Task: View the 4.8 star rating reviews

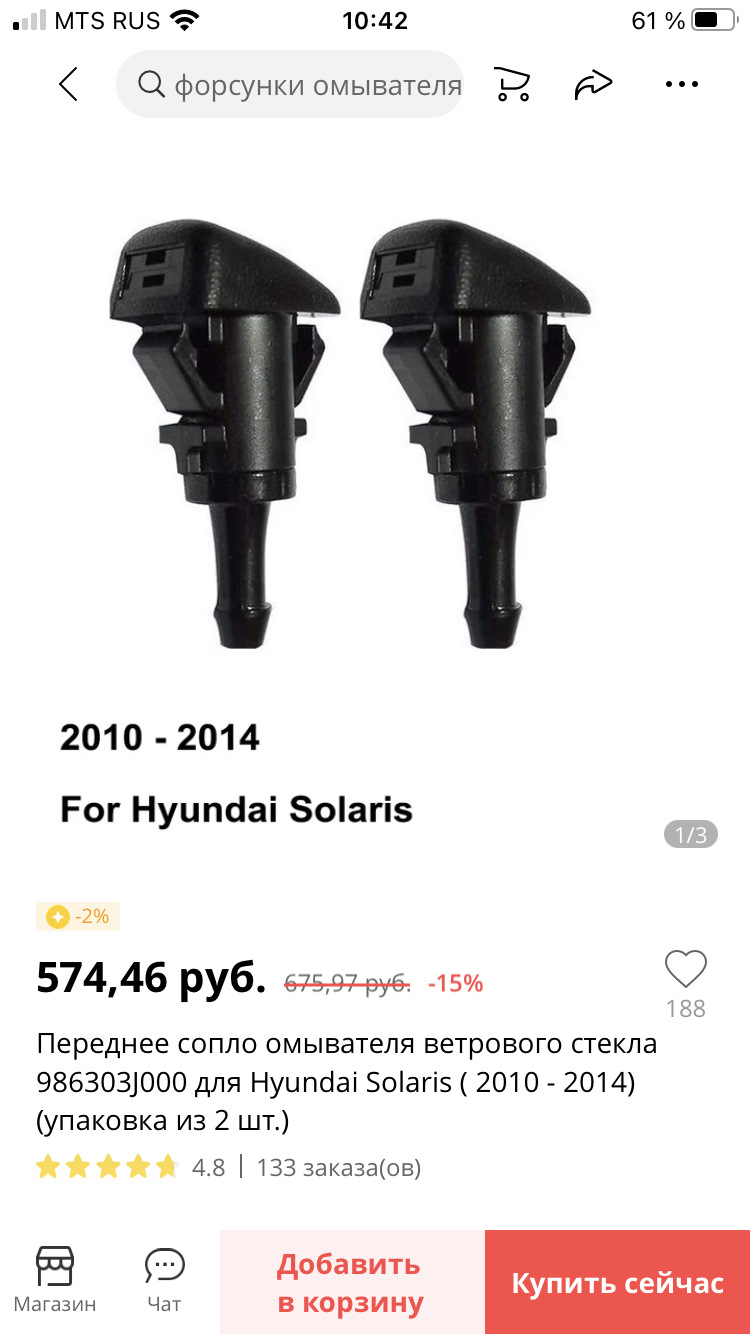Action: coord(130,1167)
